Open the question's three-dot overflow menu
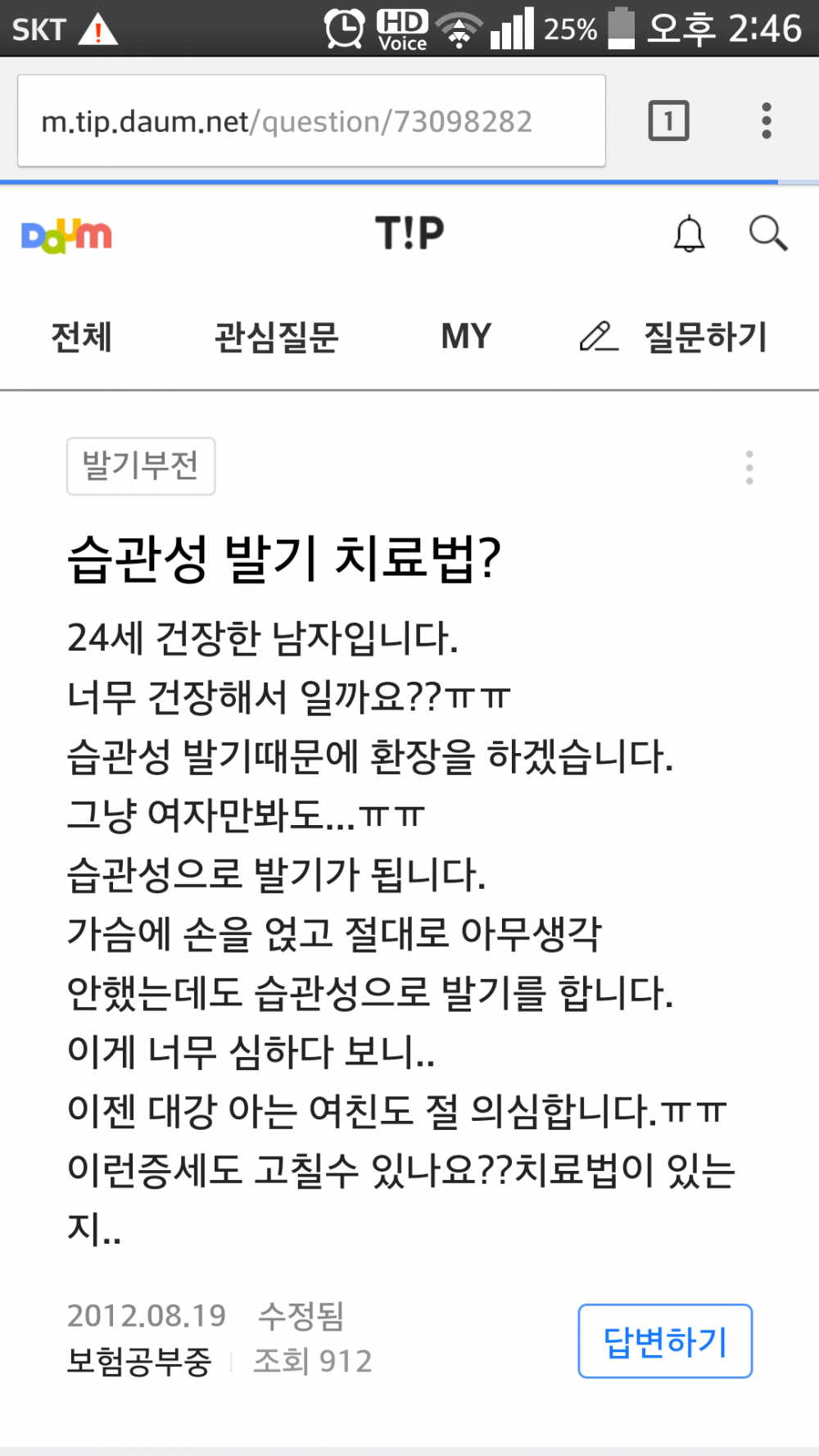Viewport: 819px width, 1456px height. [748, 467]
